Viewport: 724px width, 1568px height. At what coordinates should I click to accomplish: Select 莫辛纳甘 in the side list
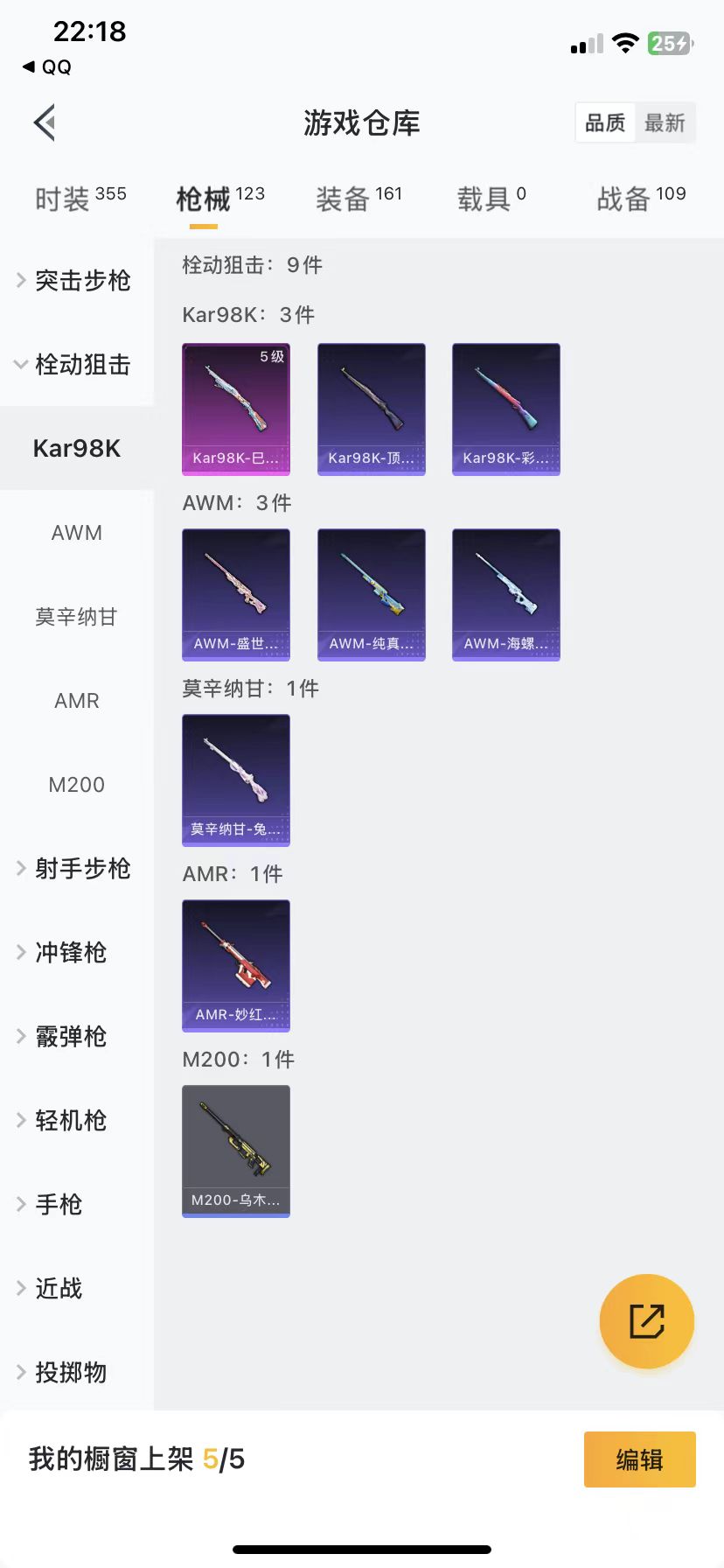coord(77,616)
